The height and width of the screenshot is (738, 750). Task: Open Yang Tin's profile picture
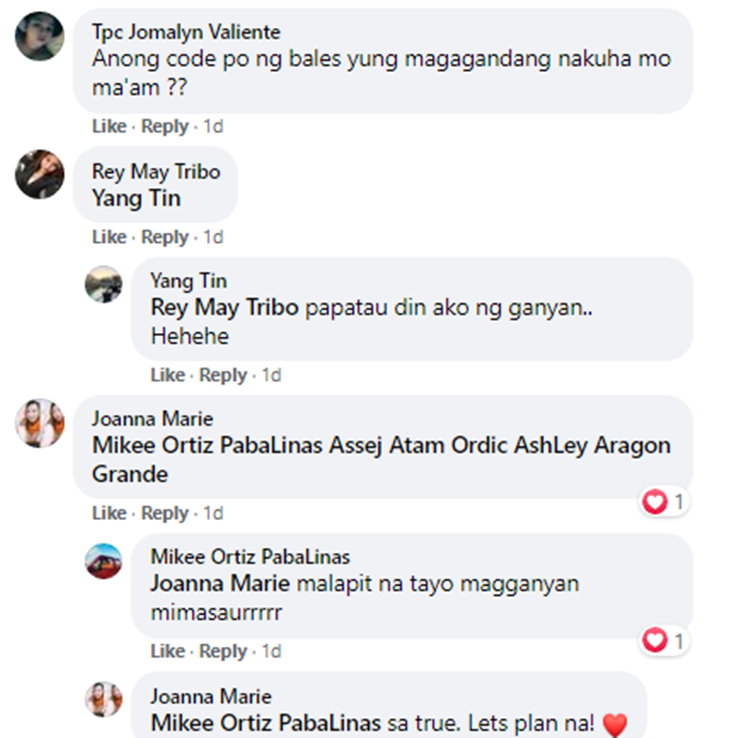(103, 285)
